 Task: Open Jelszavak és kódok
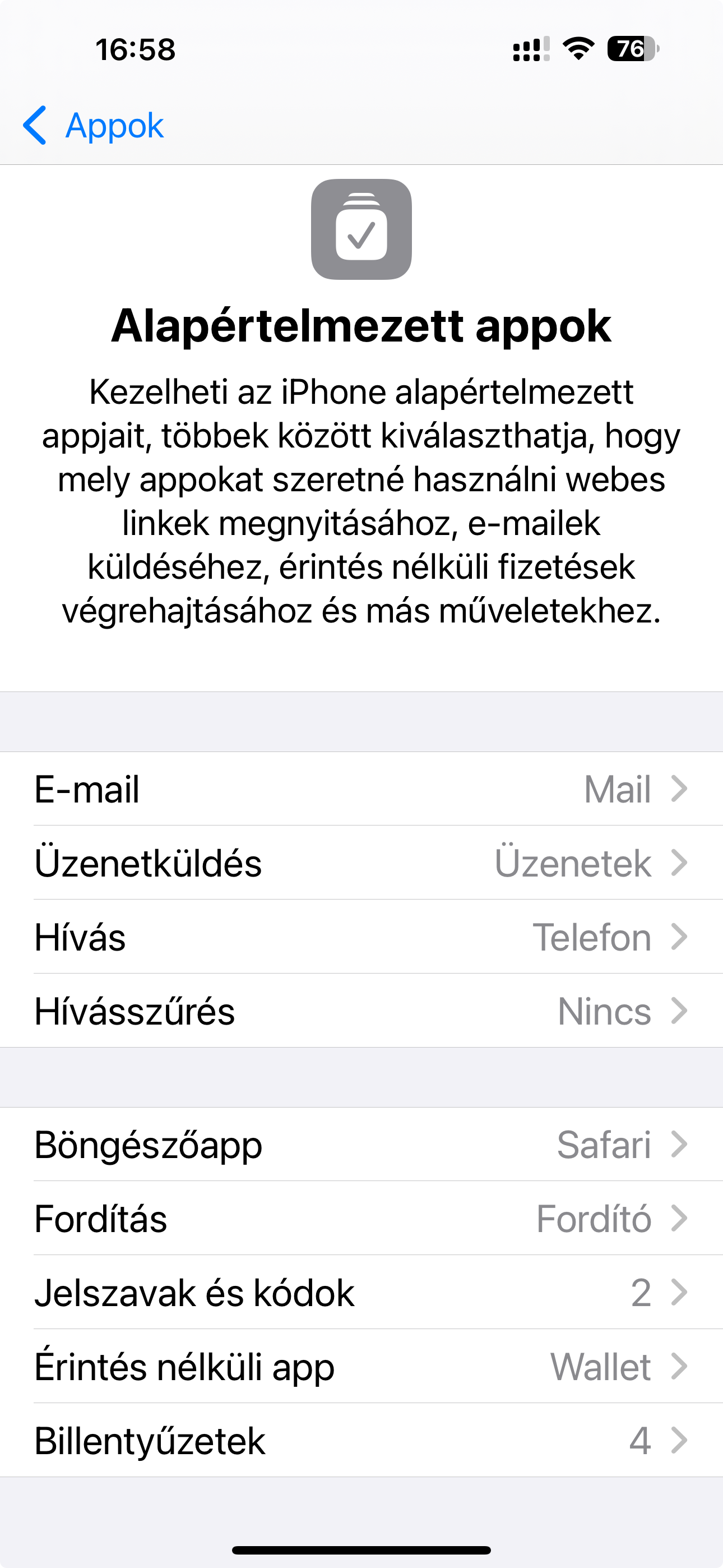tap(361, 1292)
